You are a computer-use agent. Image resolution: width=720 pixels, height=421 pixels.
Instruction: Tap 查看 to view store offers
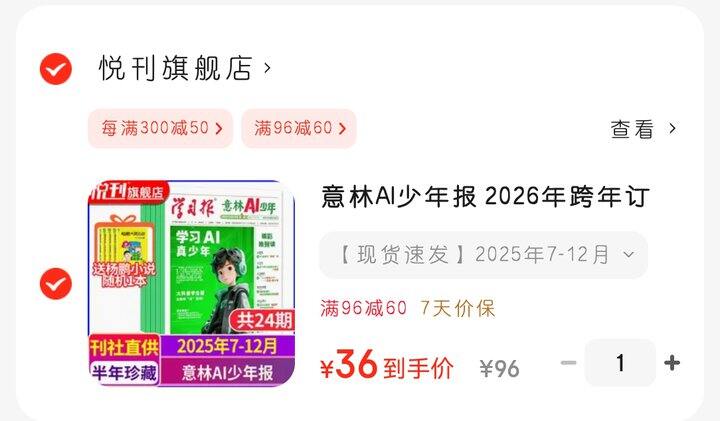pos(643,129)
